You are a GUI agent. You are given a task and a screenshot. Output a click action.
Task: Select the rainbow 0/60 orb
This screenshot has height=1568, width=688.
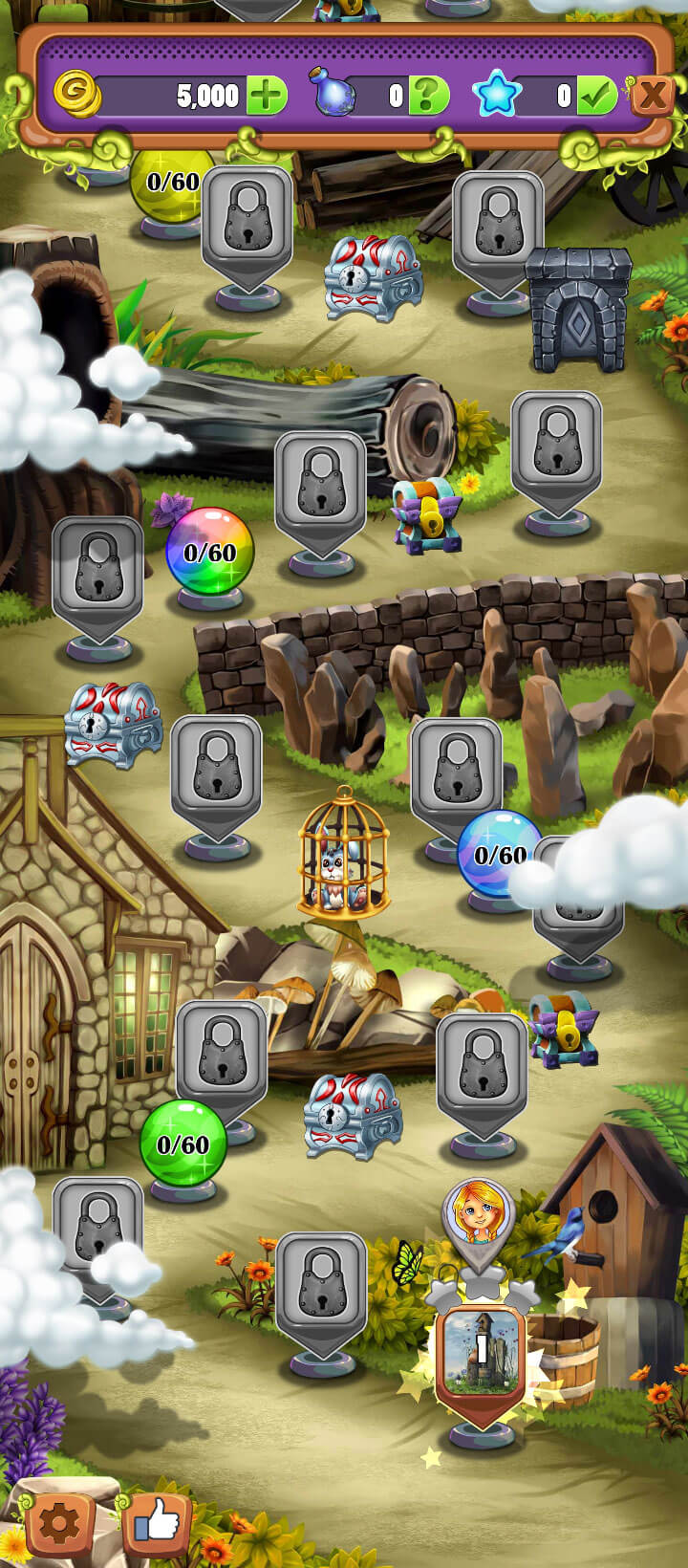(209, 552)
